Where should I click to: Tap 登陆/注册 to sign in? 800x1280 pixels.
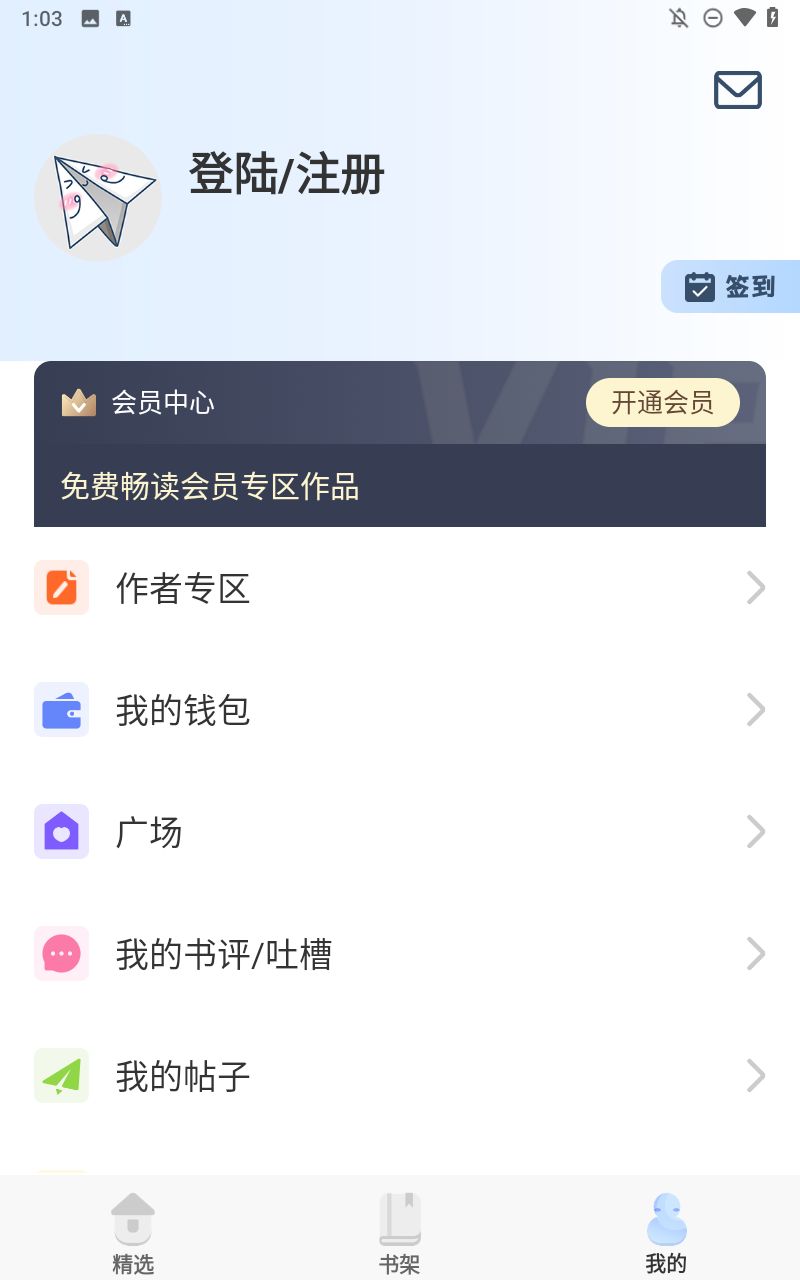(287, 175)
